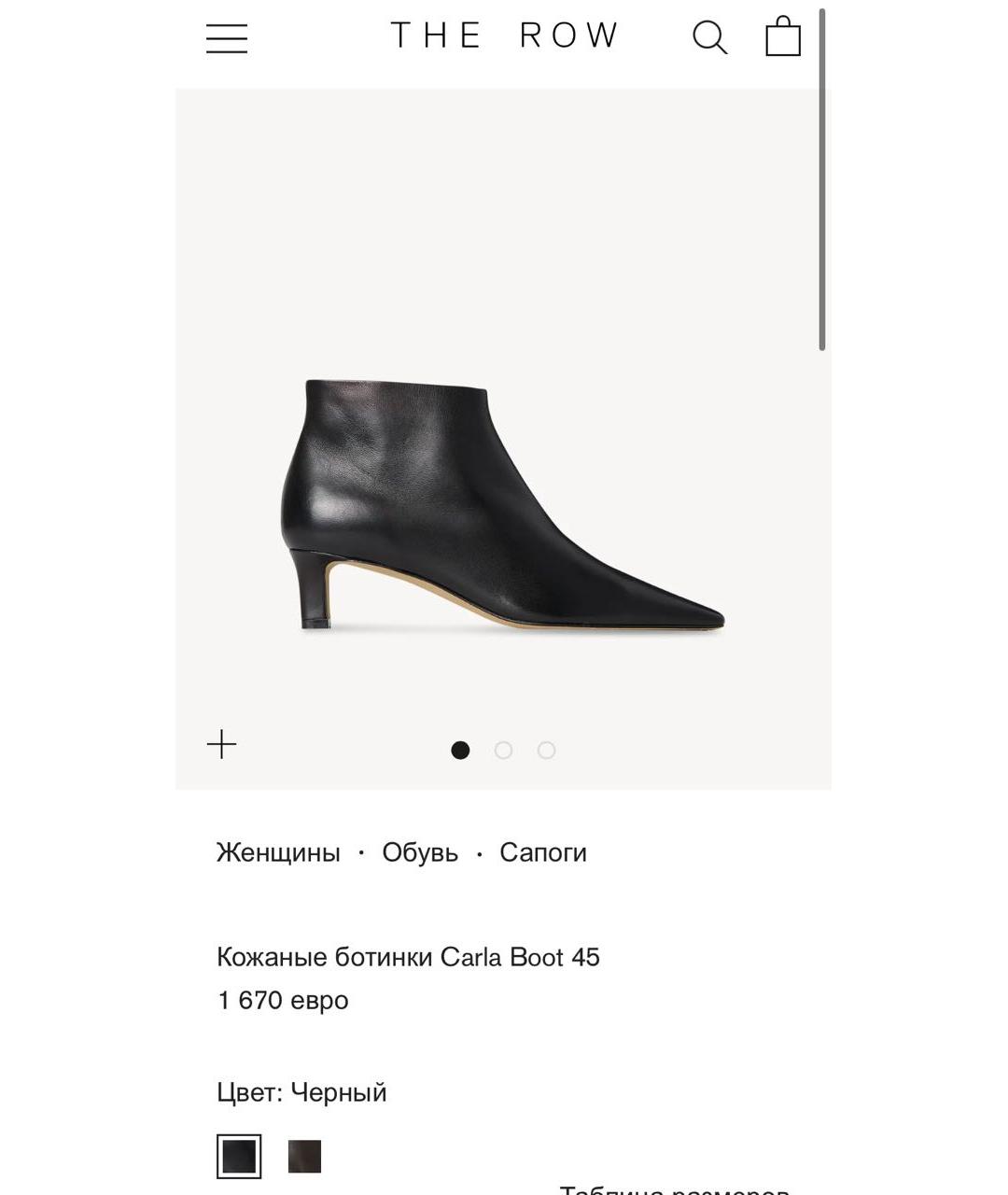Select the dark brown color swatch

[304, 1157]
